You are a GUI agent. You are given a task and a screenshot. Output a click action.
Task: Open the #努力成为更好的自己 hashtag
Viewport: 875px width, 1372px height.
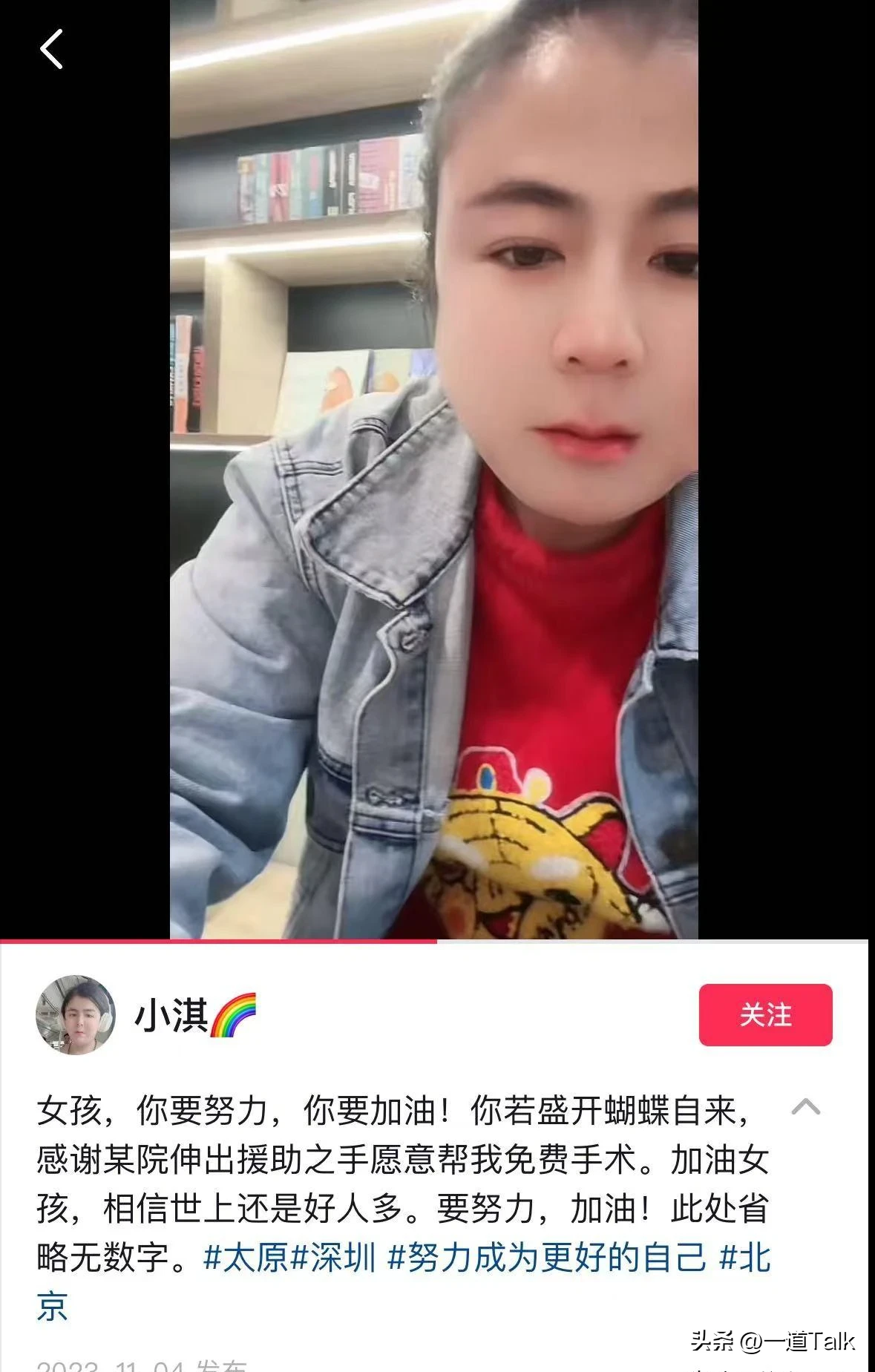[547, 1258]
